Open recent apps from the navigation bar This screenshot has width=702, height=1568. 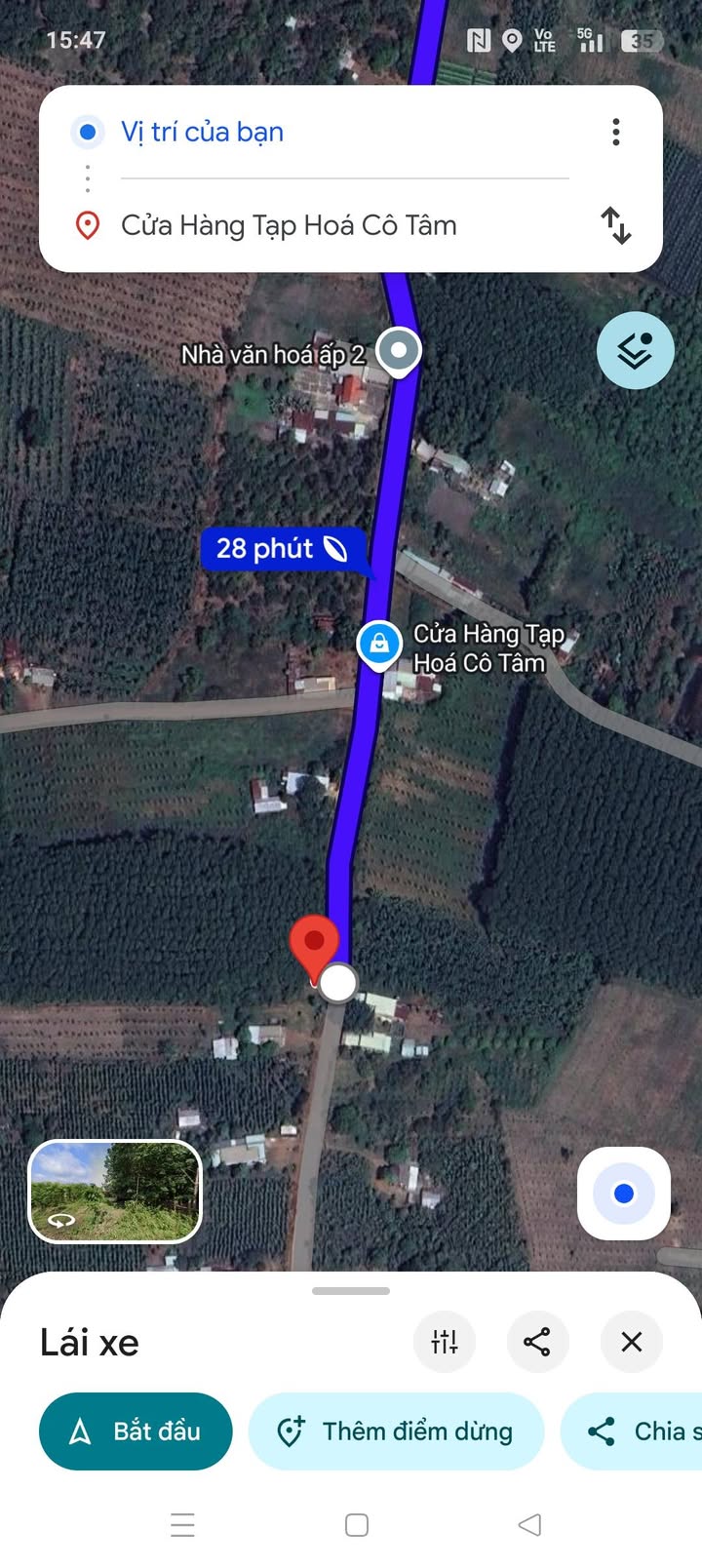[x=182, y=1524]
